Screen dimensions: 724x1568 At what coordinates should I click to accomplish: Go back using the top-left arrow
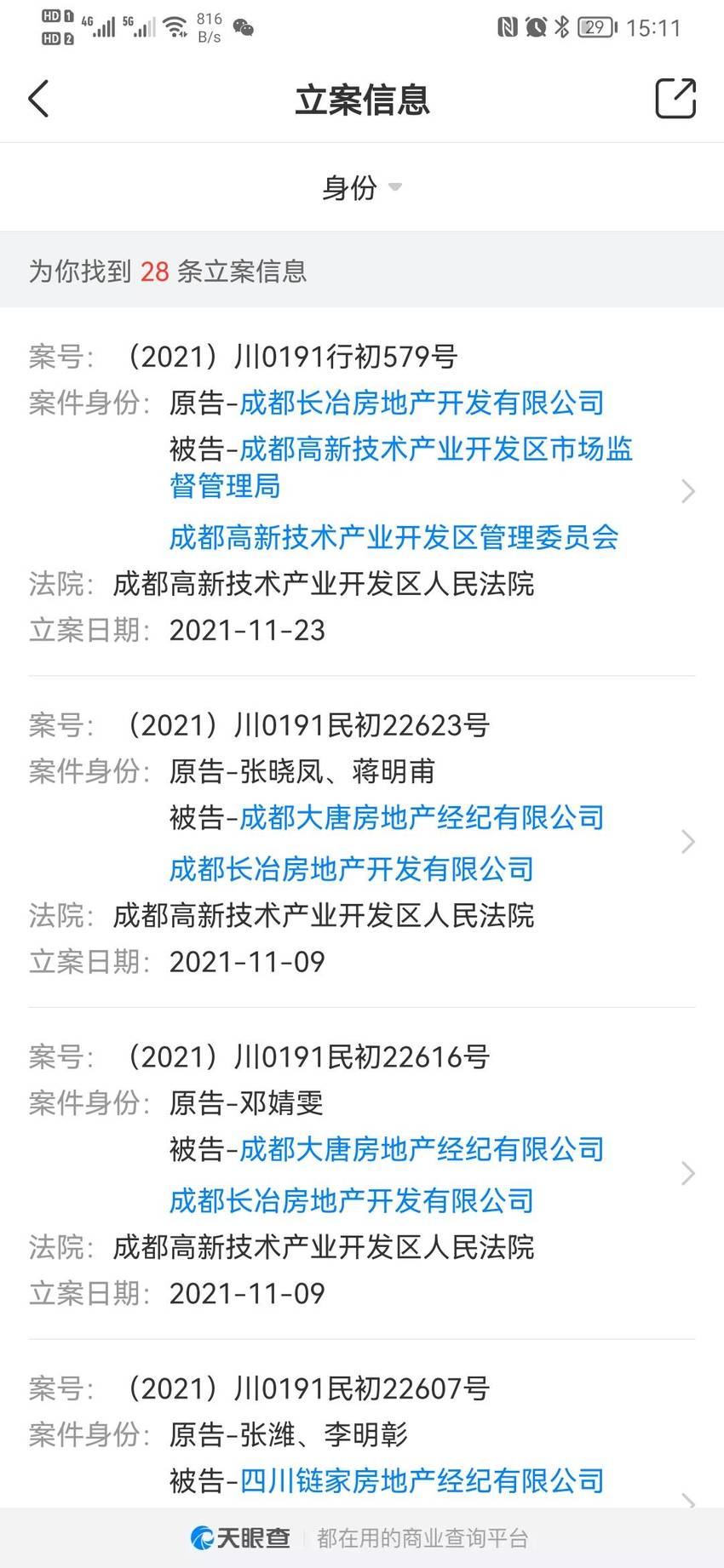point(39,99)
